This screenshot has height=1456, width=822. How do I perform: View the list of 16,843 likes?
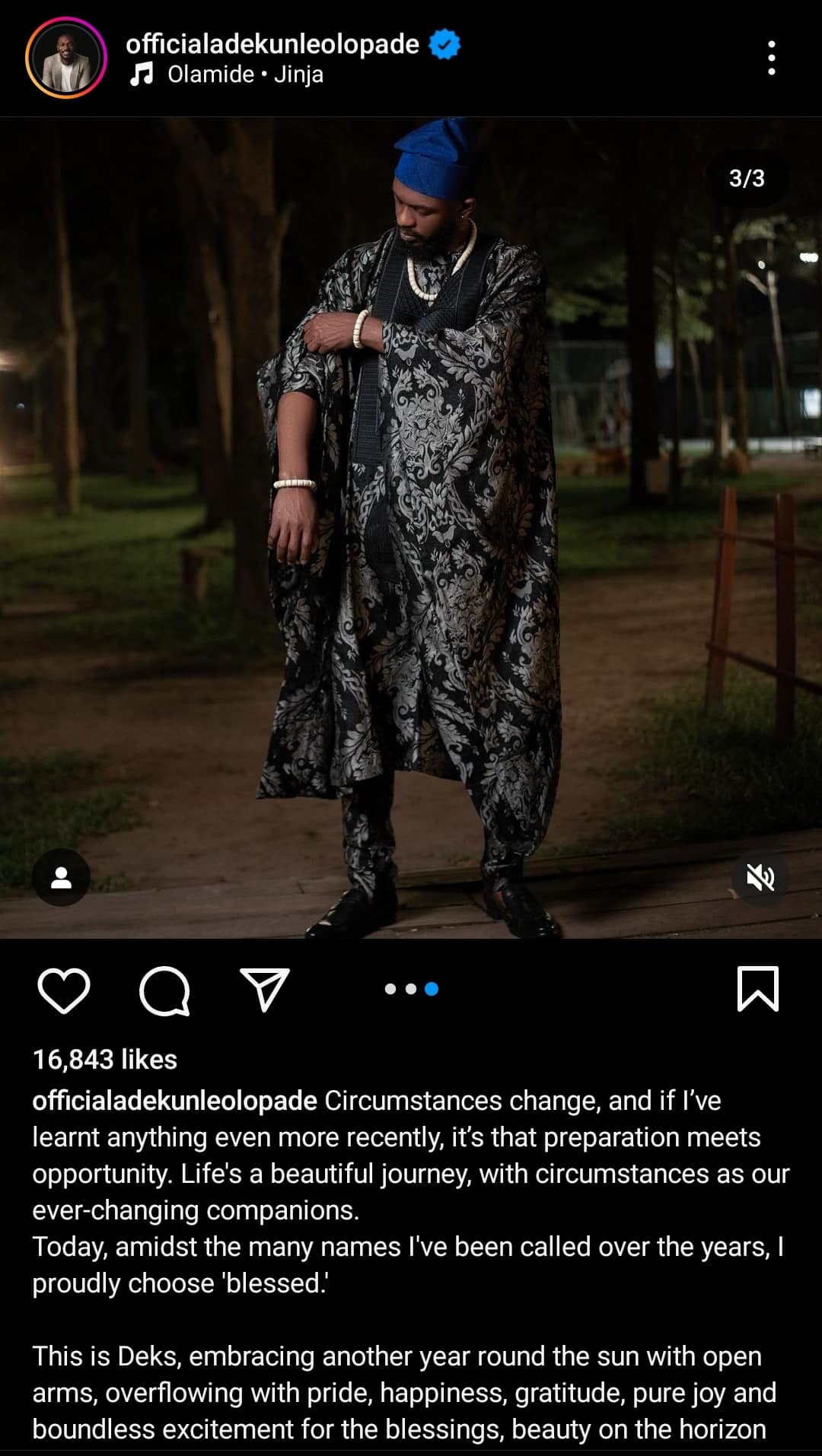(105, 1059)
